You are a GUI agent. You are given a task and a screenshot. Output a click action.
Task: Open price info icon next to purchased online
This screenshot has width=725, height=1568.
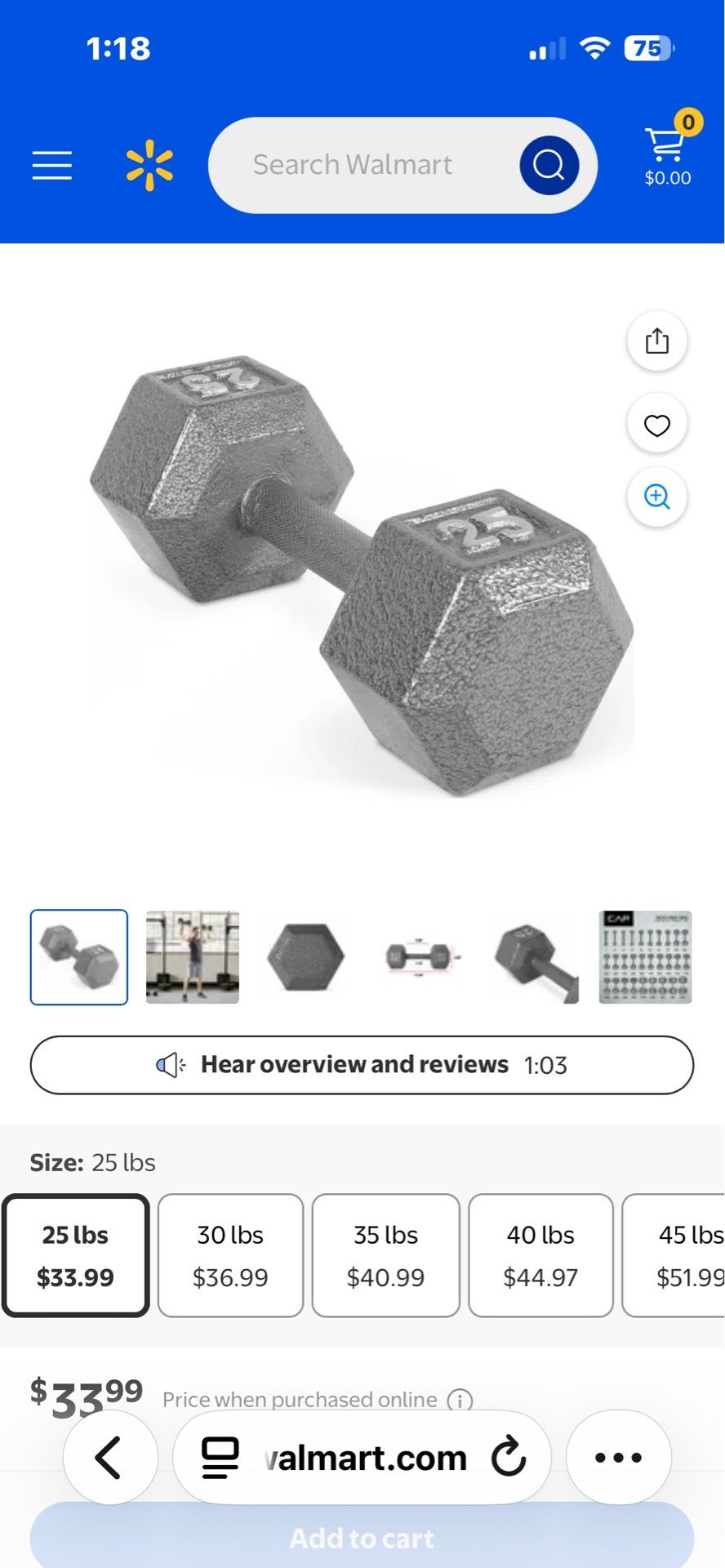(460, 1401)
